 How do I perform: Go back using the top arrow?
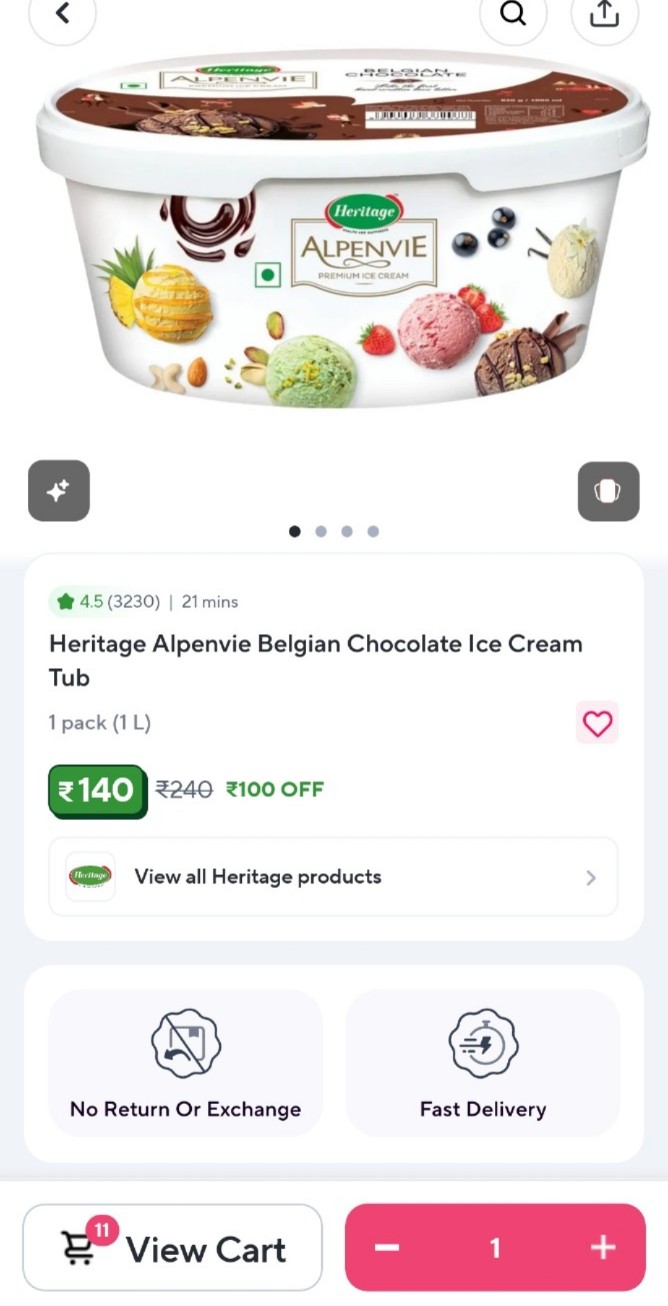point(62,14)
